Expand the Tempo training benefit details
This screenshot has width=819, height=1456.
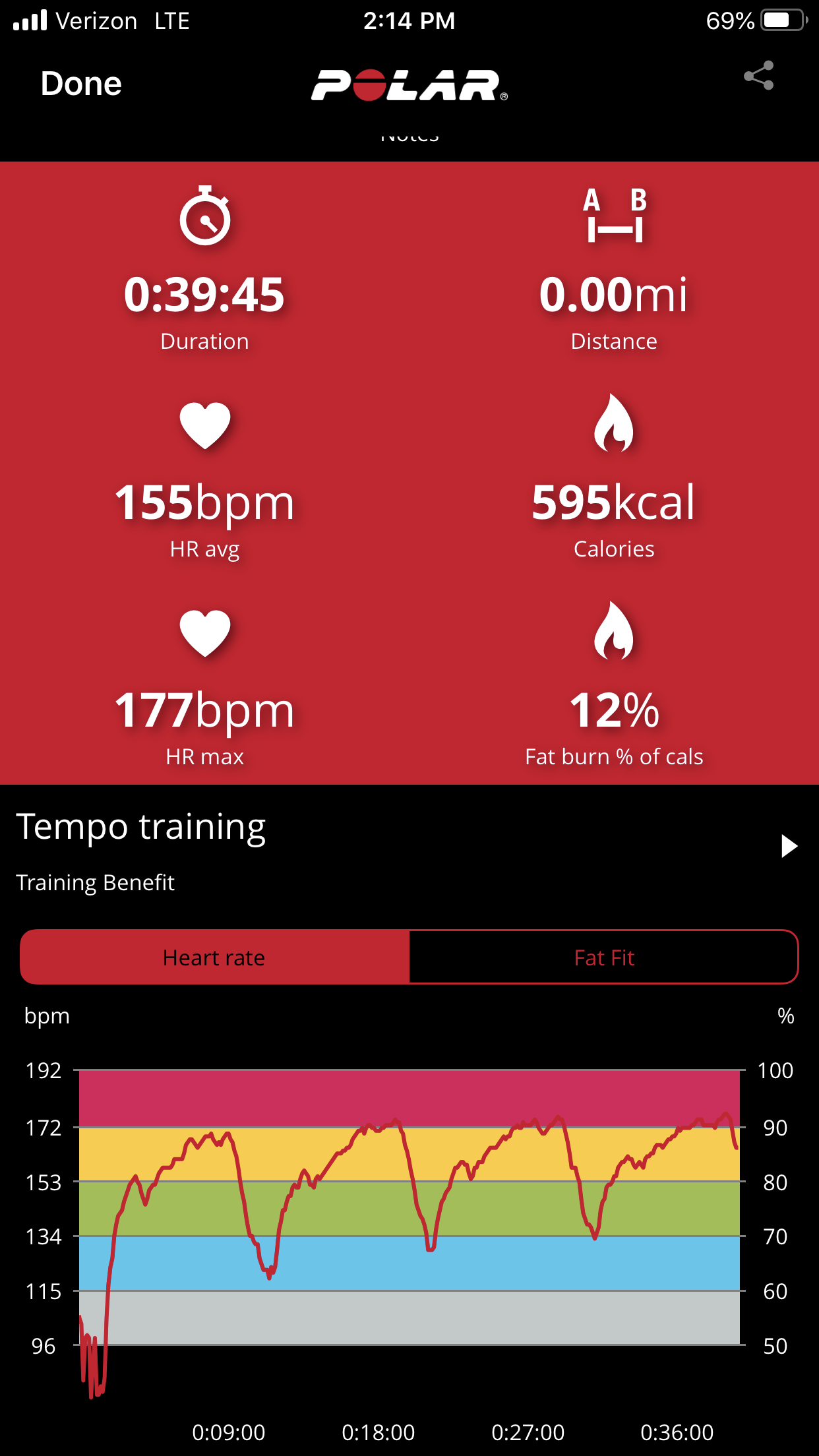788,846
